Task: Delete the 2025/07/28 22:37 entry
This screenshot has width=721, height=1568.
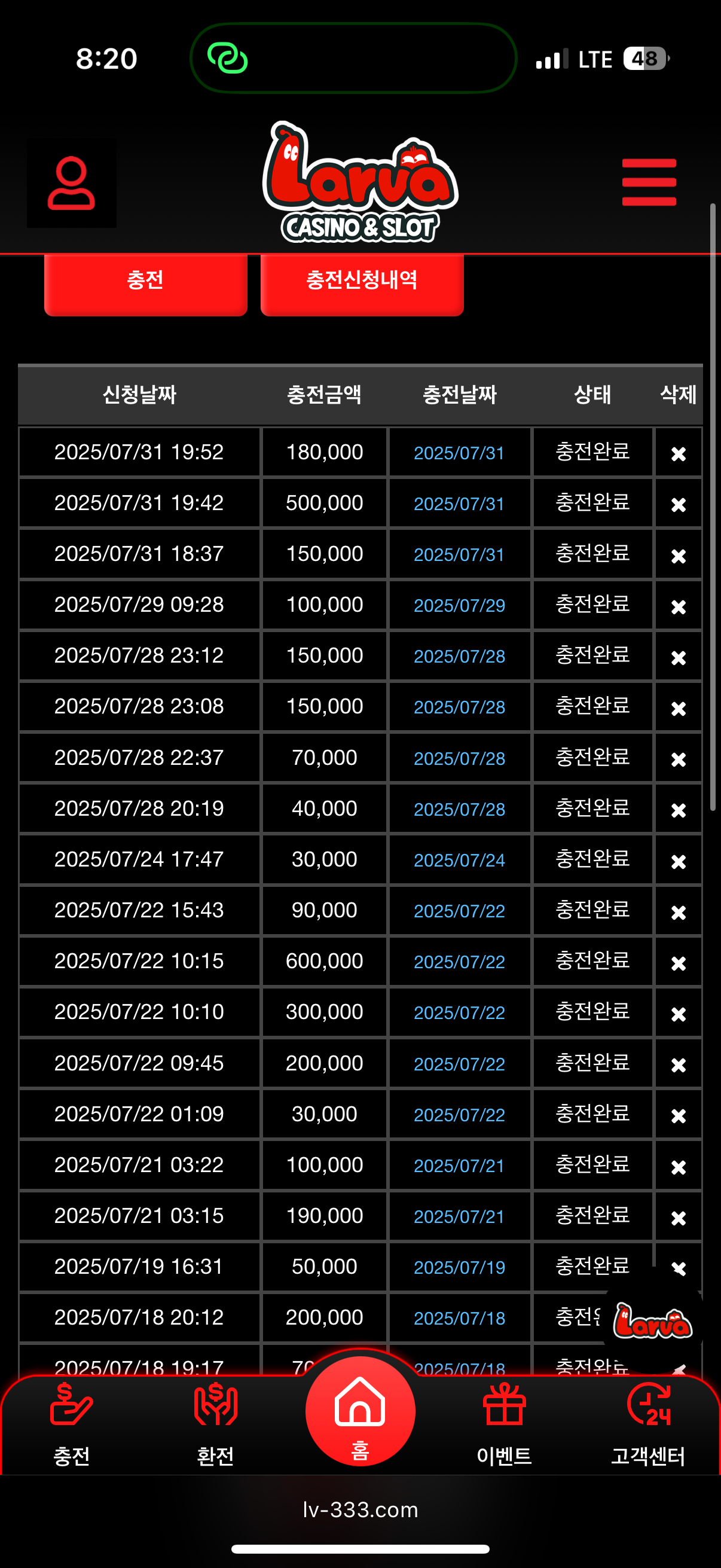Action: click(678, 759)
